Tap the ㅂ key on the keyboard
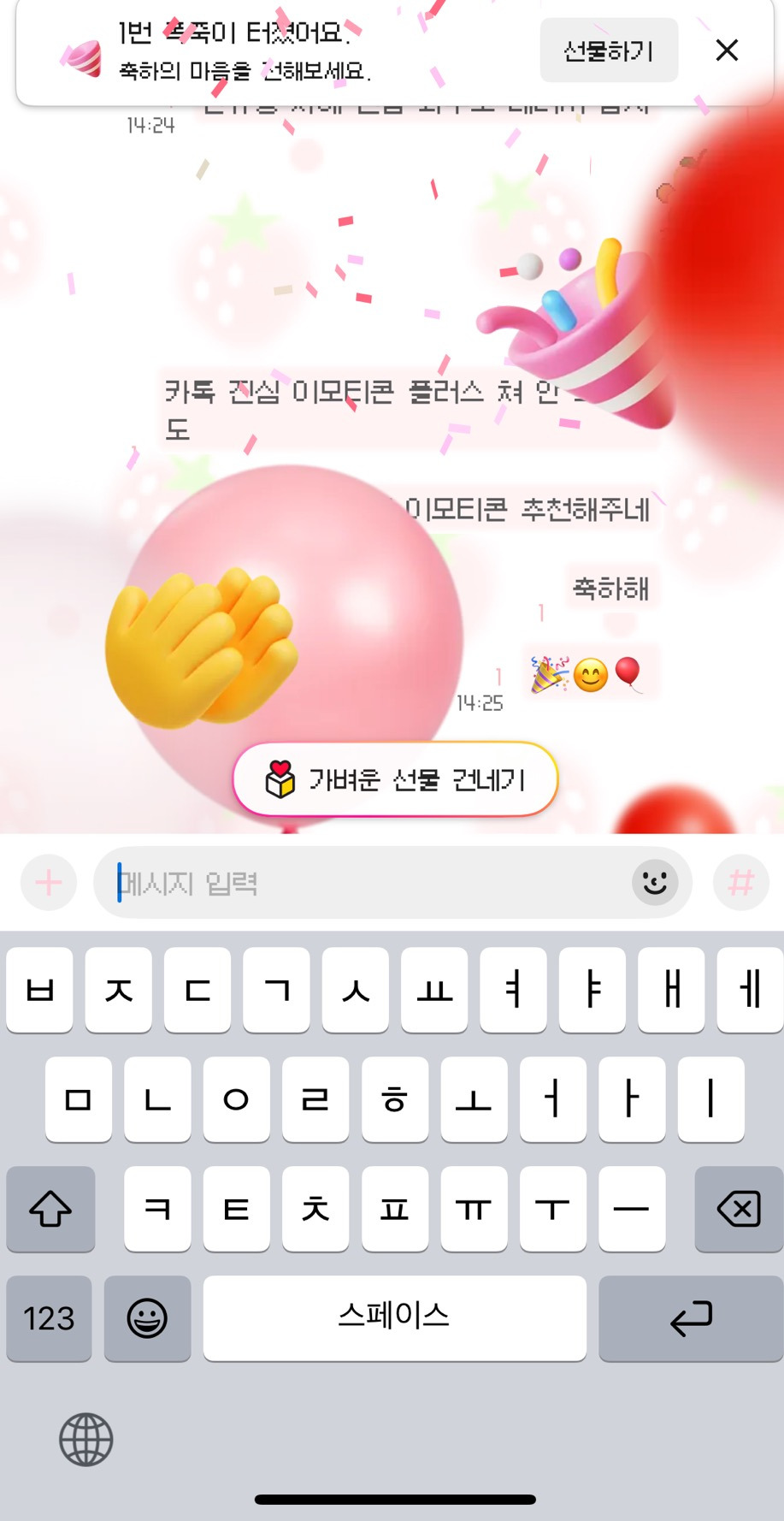The image size is (784, 1521). (x=39, y=991)
